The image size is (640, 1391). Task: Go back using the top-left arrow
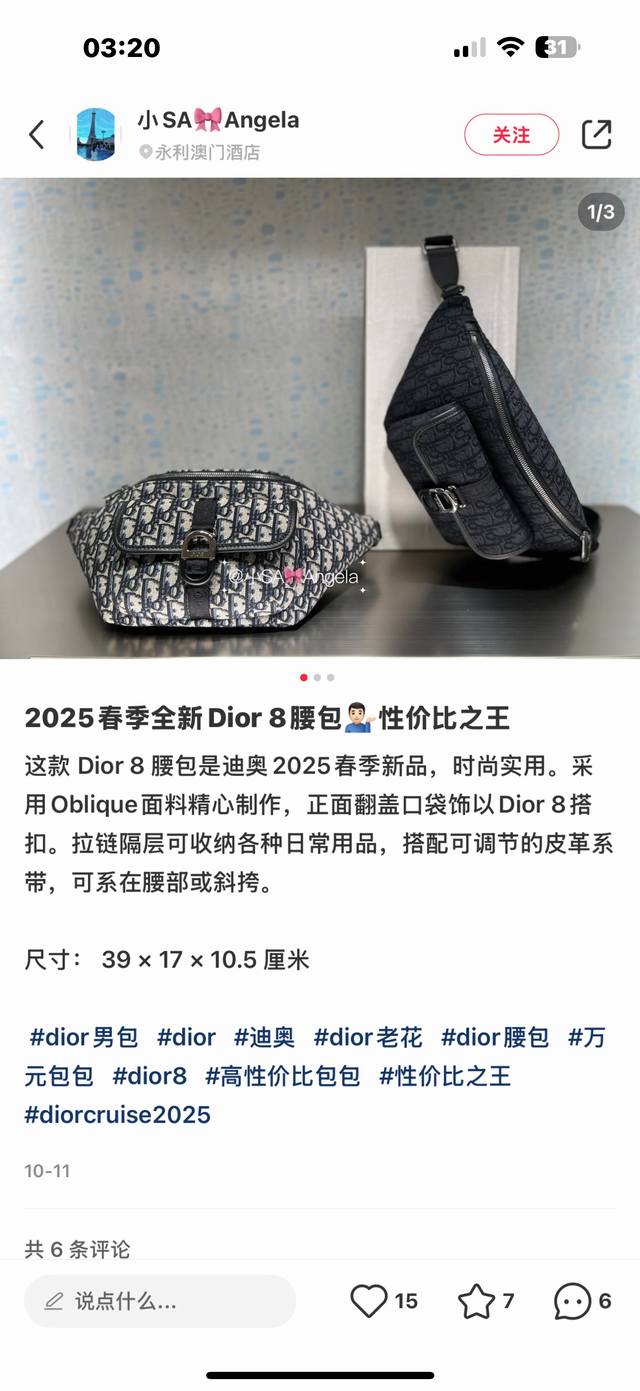[x=37, y=135]
